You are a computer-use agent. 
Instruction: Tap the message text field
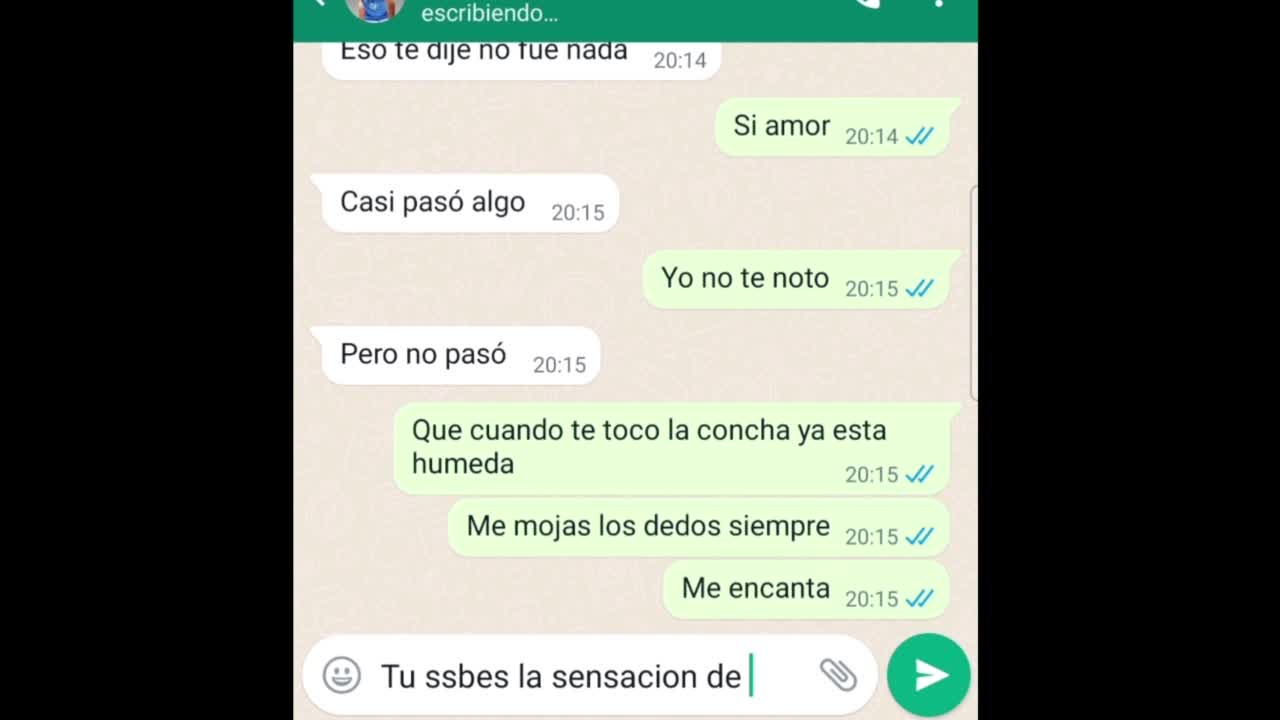tap(590, 676)
